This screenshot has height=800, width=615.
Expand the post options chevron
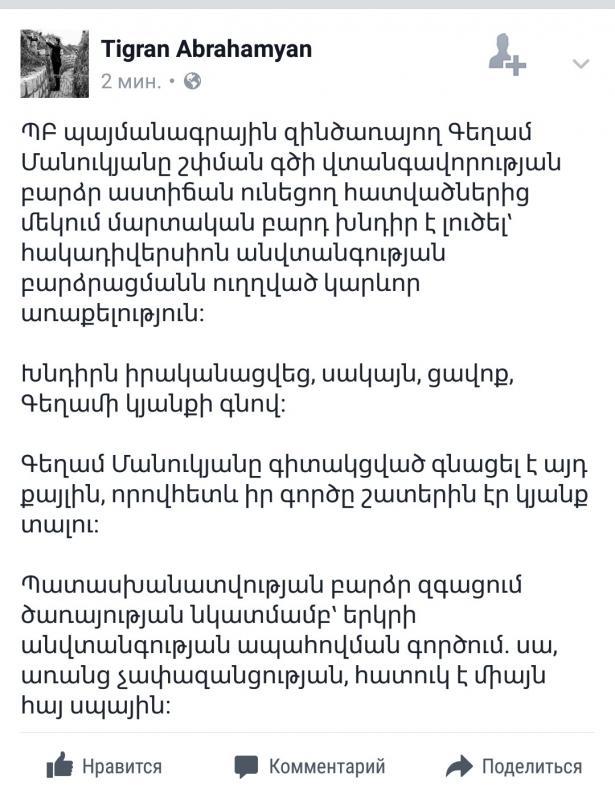[x=581, y=63]
